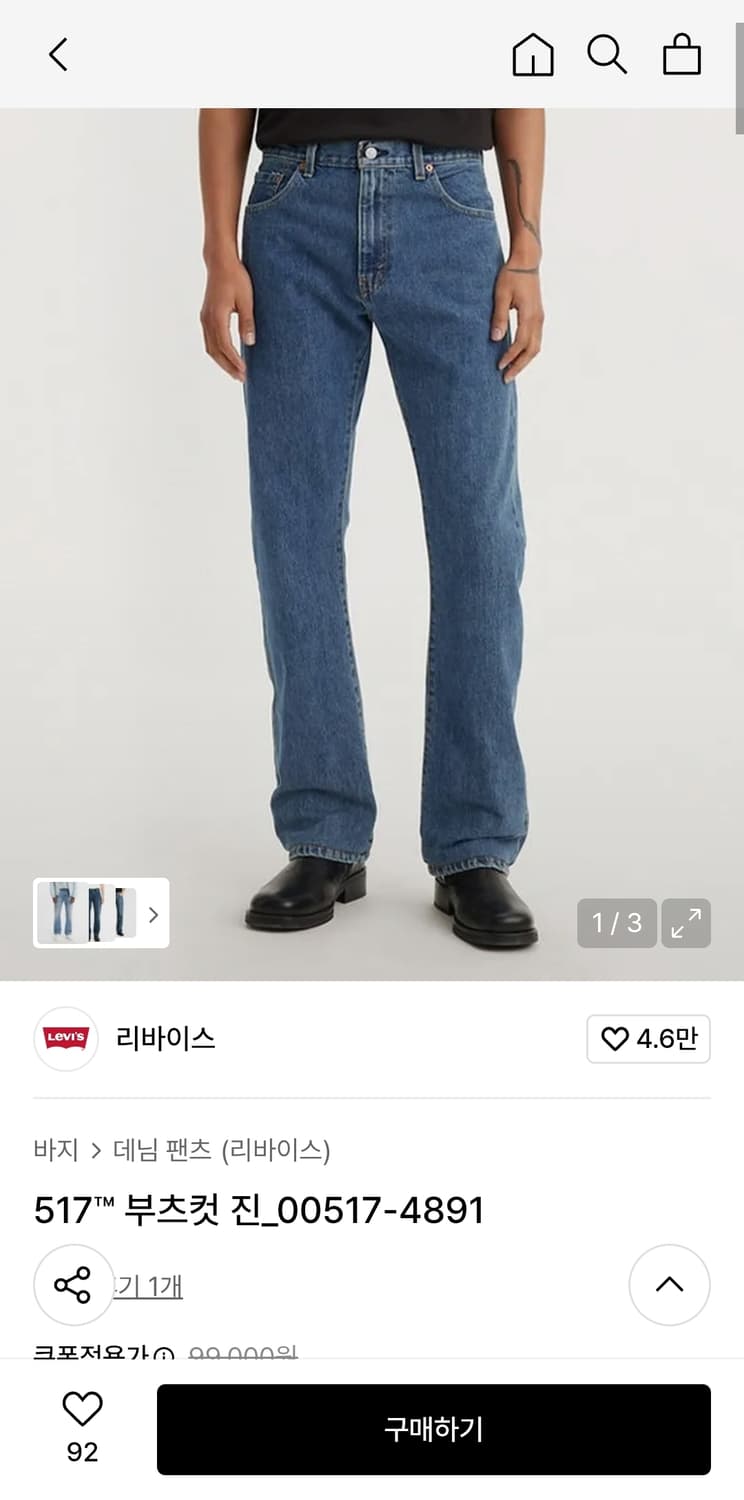The height and width of the screenshot is (1500, 744).
Task: Open more images via thumbnail strip chevron
Action: click(x=153, y=914)
